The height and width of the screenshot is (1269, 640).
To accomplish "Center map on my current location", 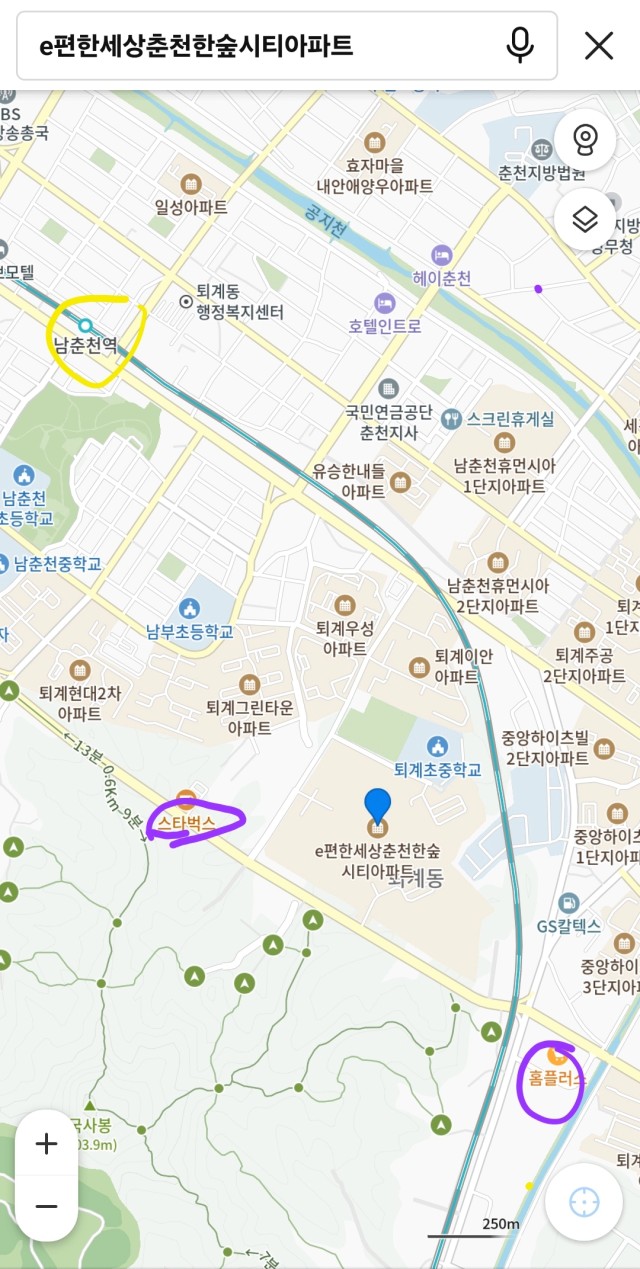I will point(584,1202).
